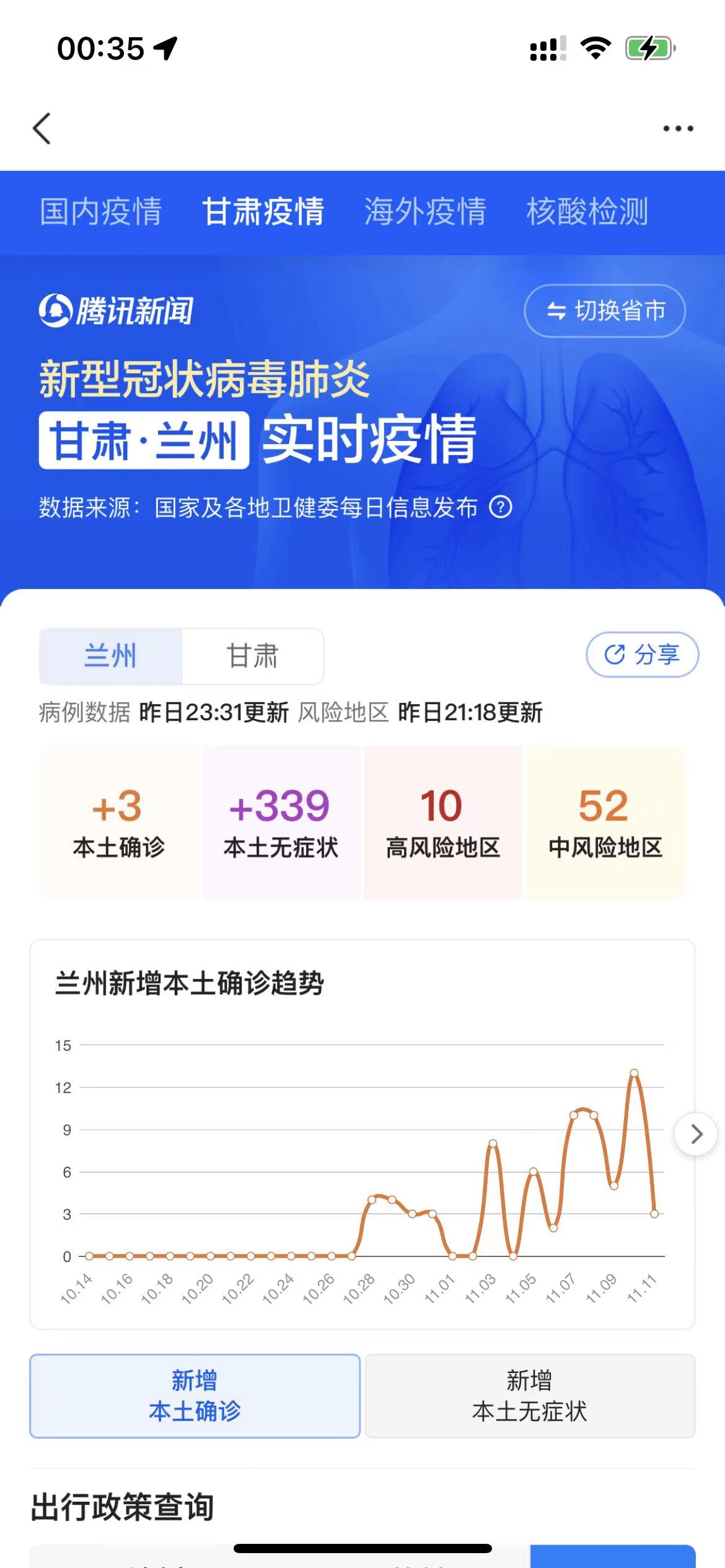
Task: Select the 兰州 segment
Action: [111, 656]
